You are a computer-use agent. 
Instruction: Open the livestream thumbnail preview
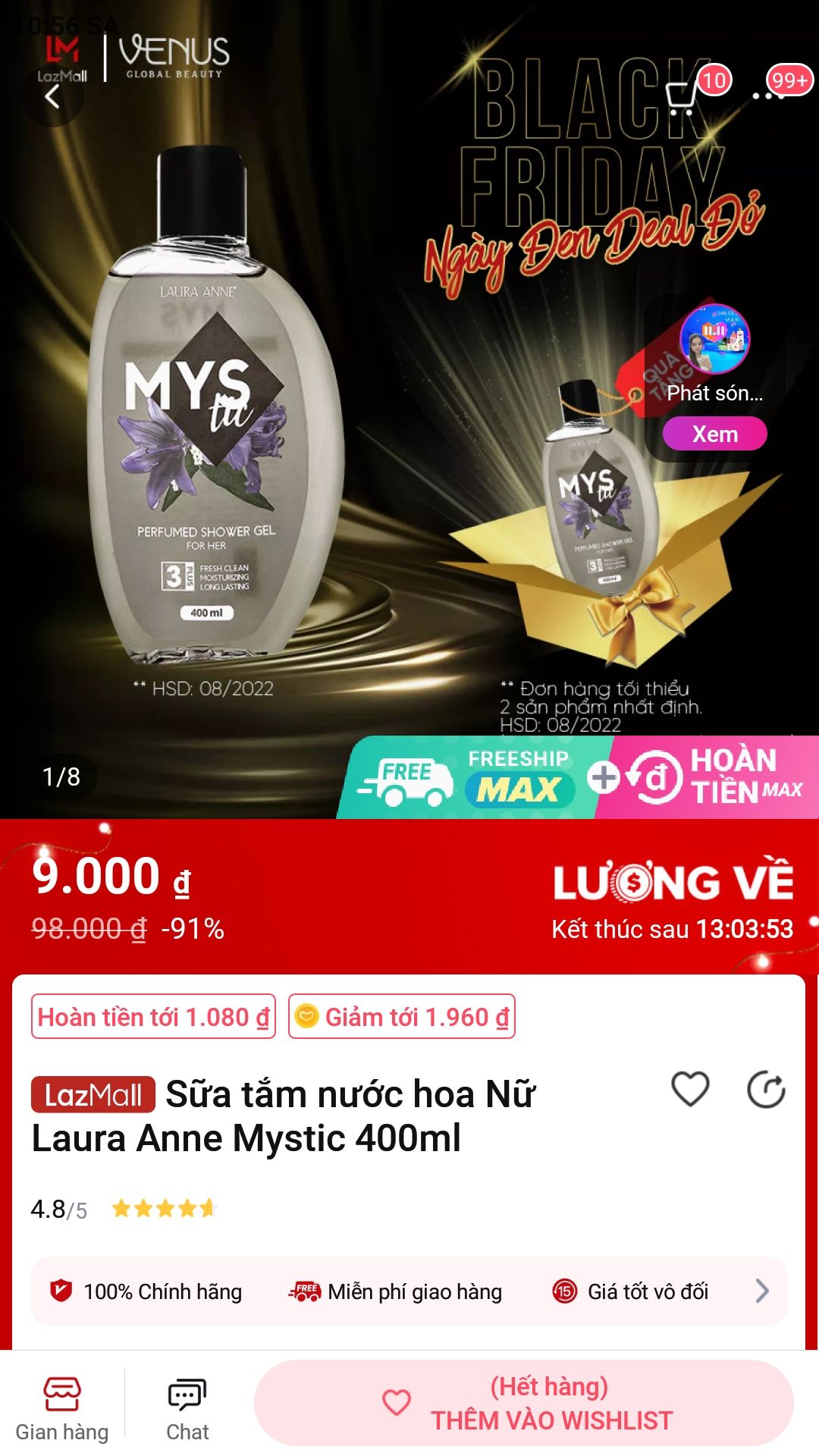click(x=716, y=340)
